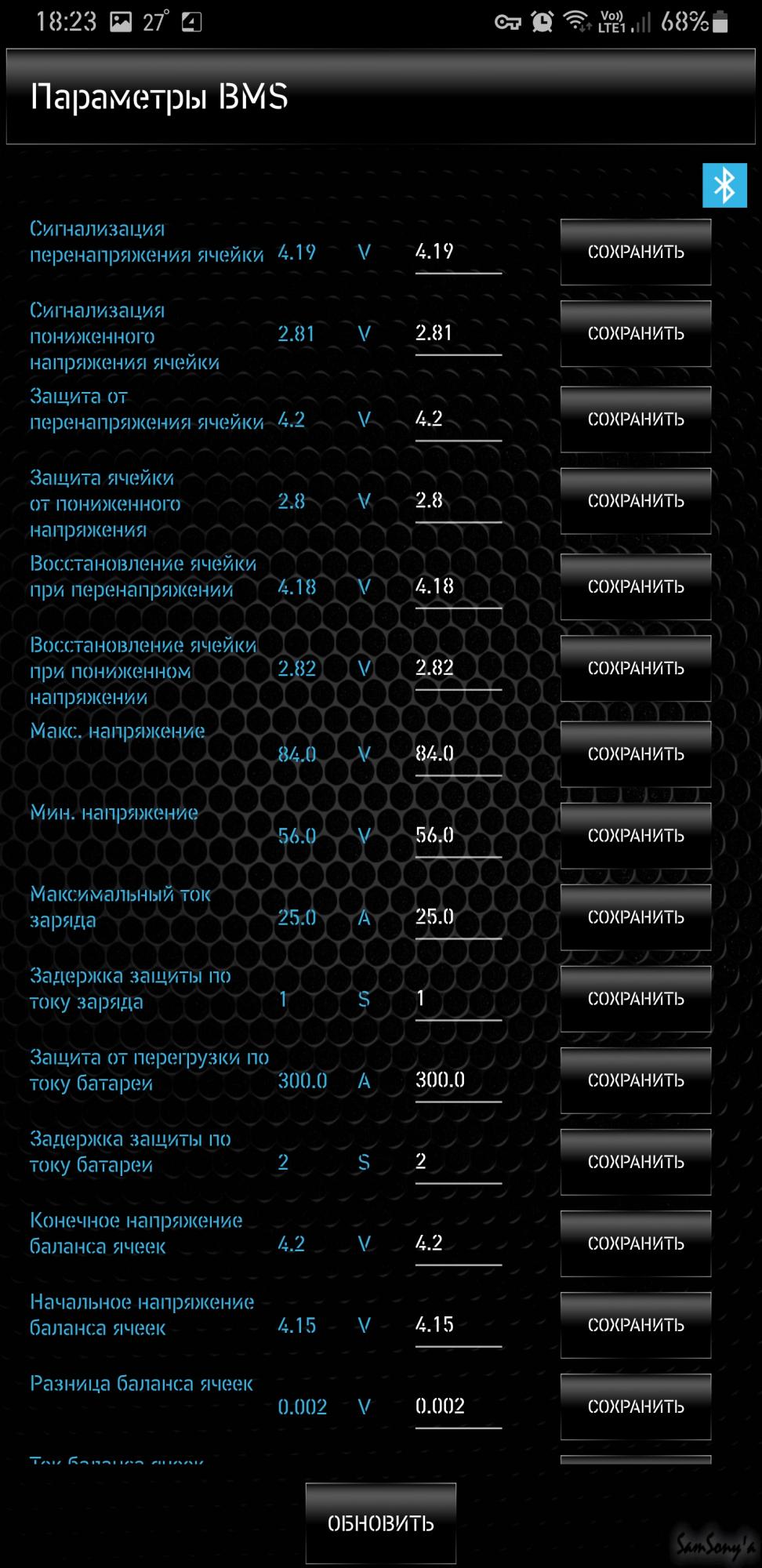The height and width of the screenshot is (1568, 762).
Task: Edit Начальное напряжение баланса 4.15 field
Action: (459, 1326)
